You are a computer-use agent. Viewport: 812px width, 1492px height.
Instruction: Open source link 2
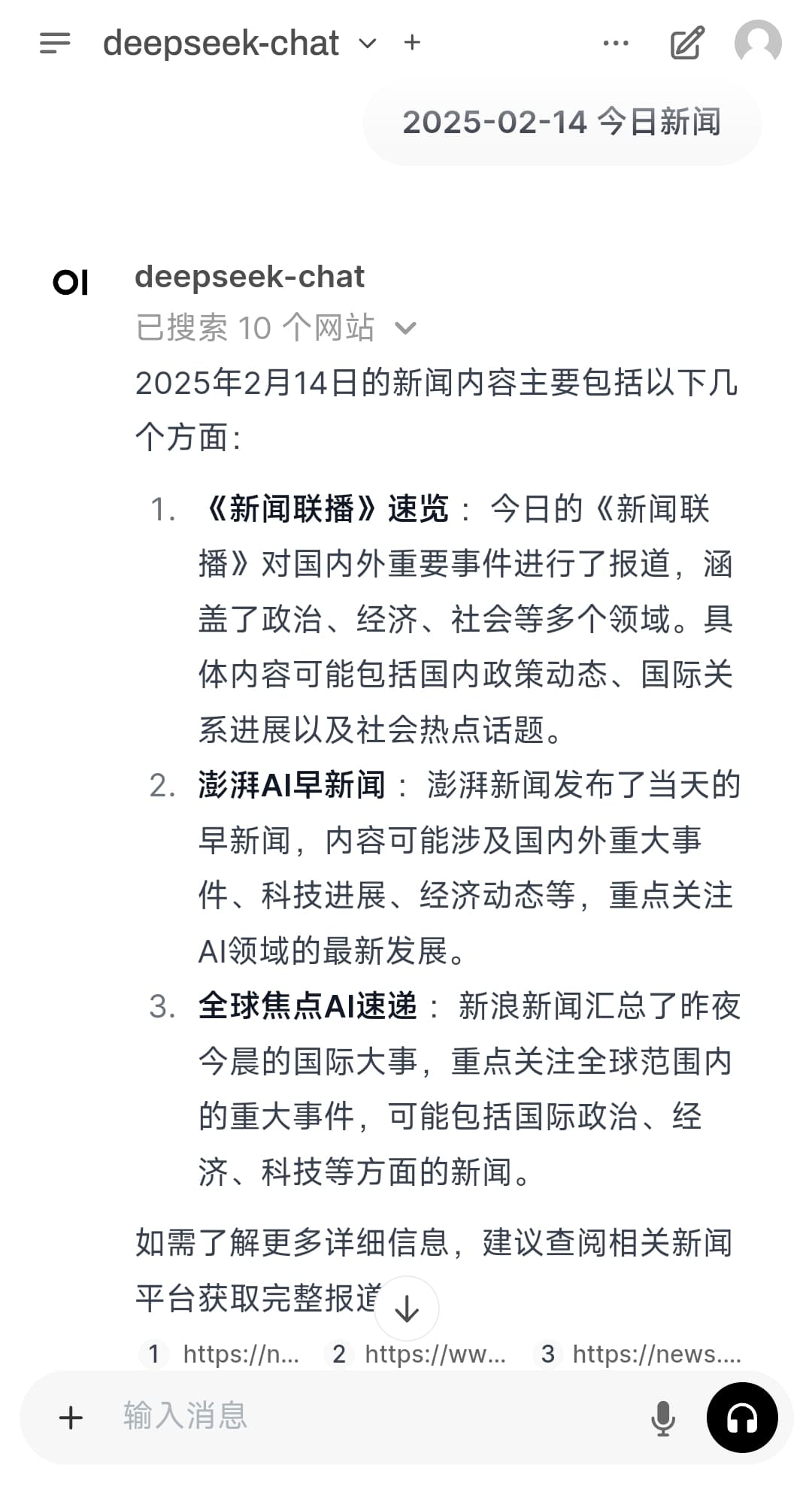pyautogui.click(x=415, y=1354)
